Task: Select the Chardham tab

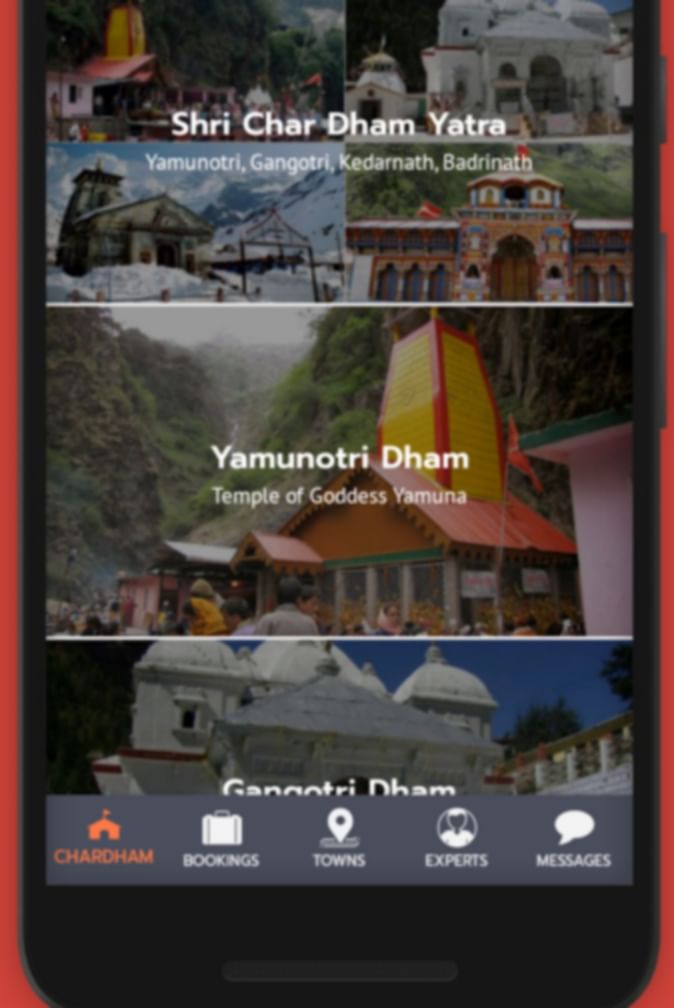Action: [x=104, y=838]
